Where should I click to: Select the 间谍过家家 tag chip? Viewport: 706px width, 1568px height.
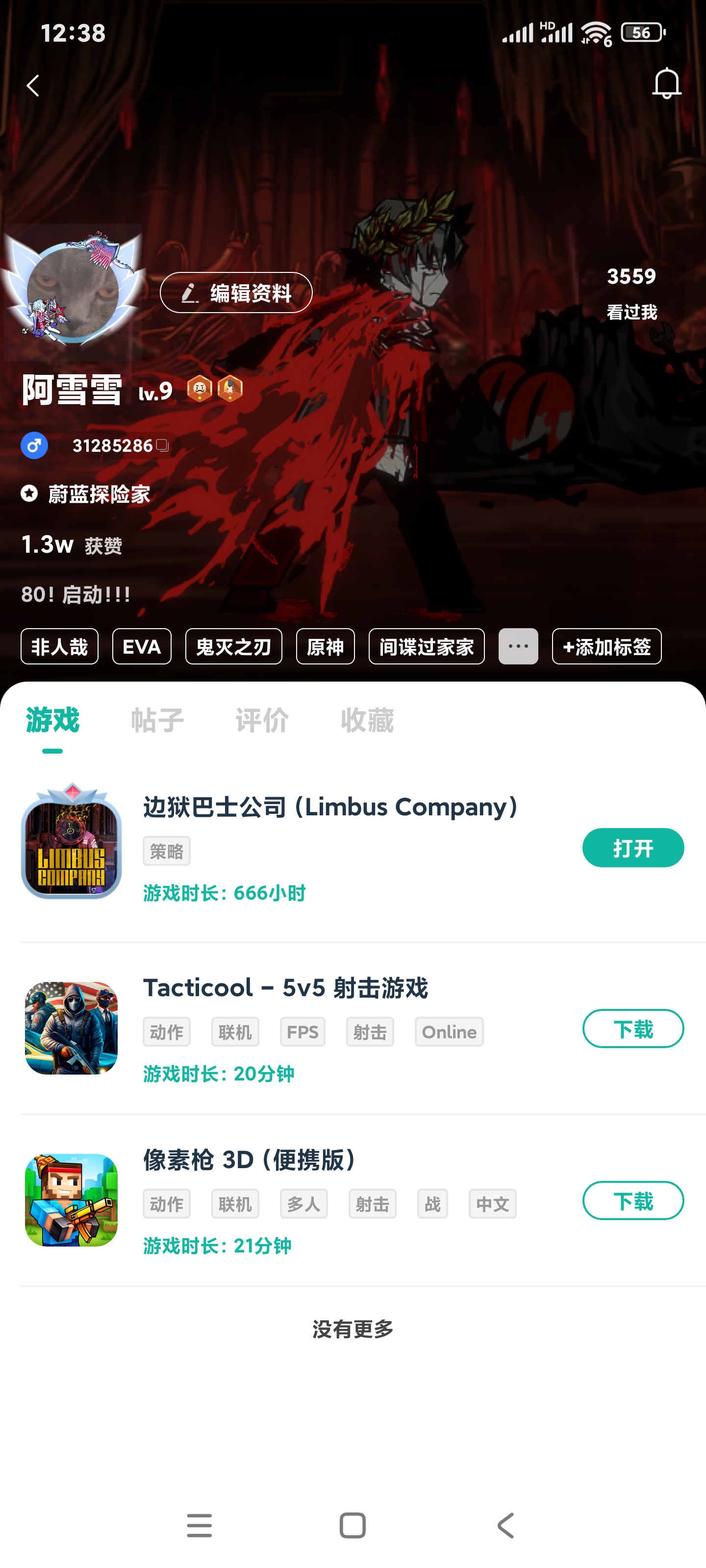427,646
